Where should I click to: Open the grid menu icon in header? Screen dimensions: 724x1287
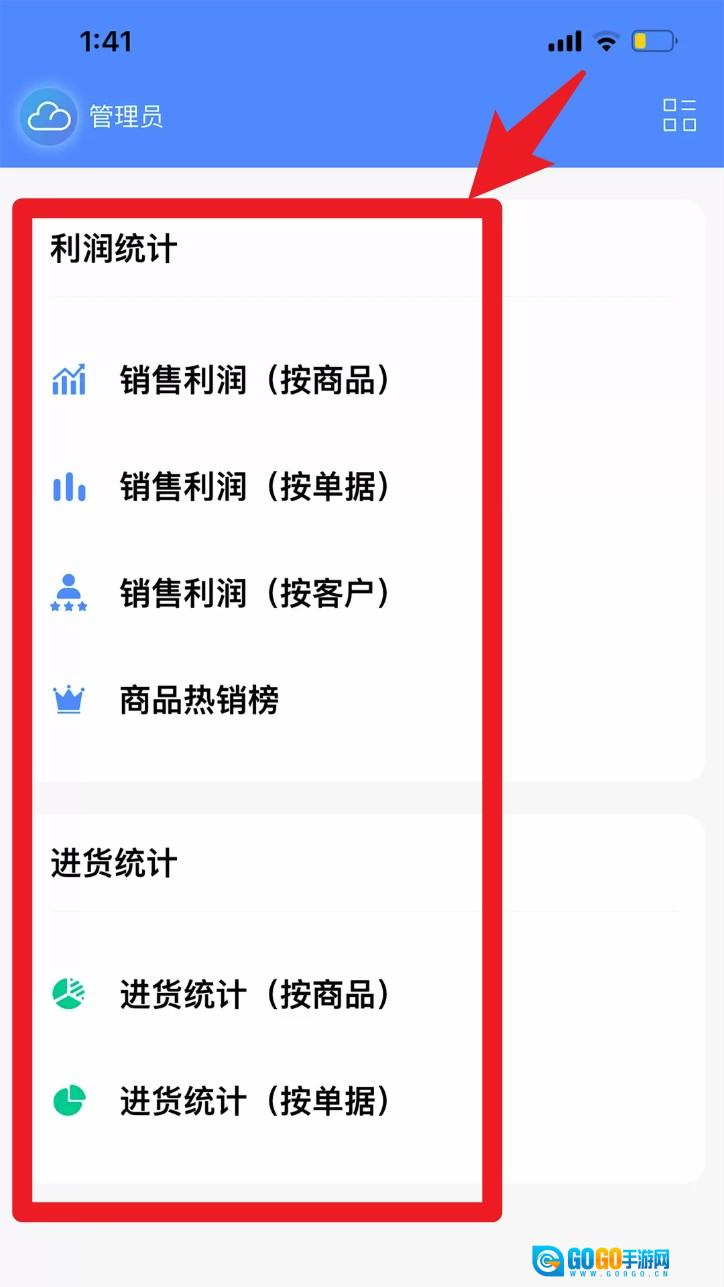tap(679, 115)
